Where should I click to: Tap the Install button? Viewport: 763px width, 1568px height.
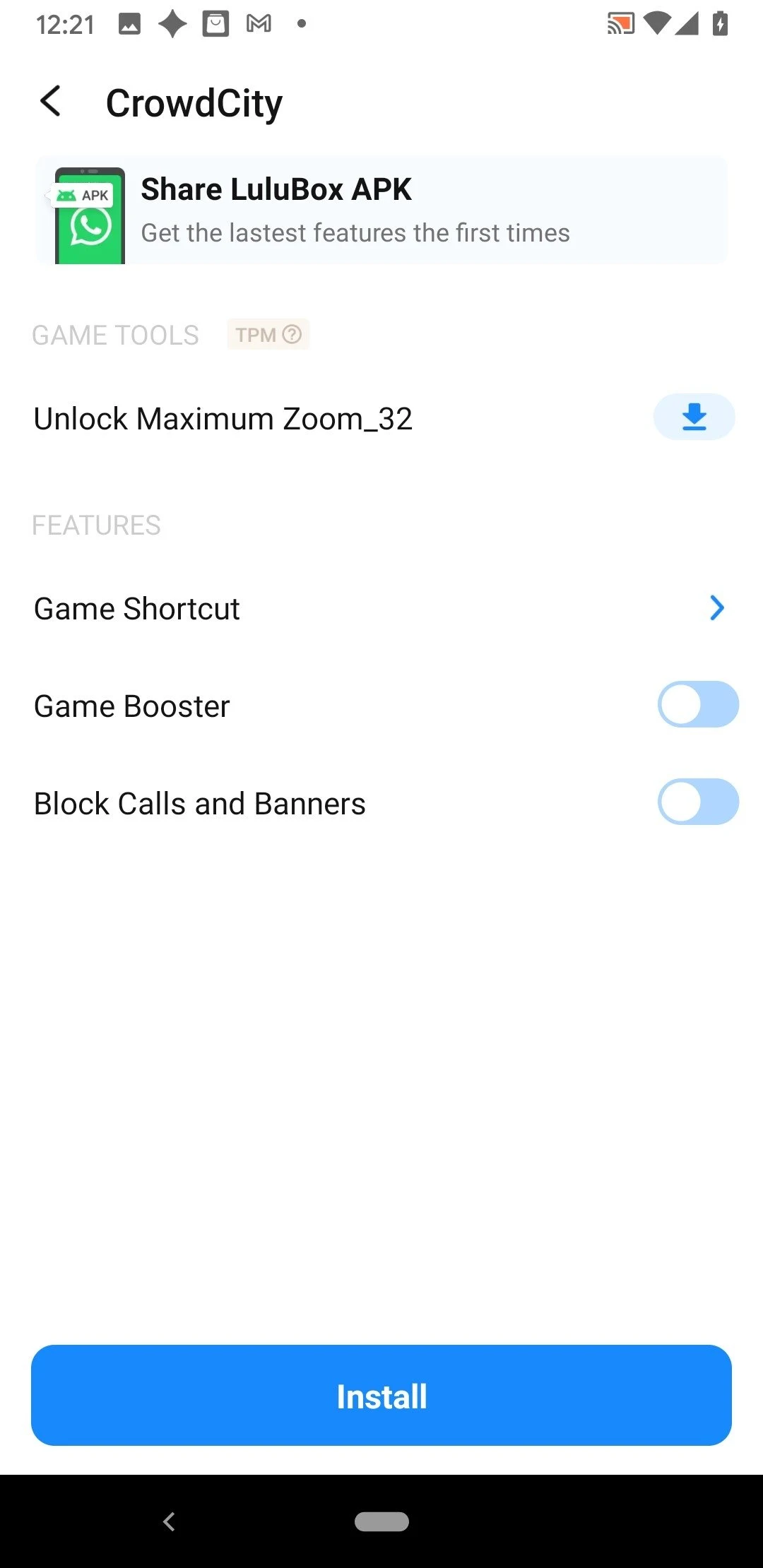pyautogui.click(x=381, y=1396)
